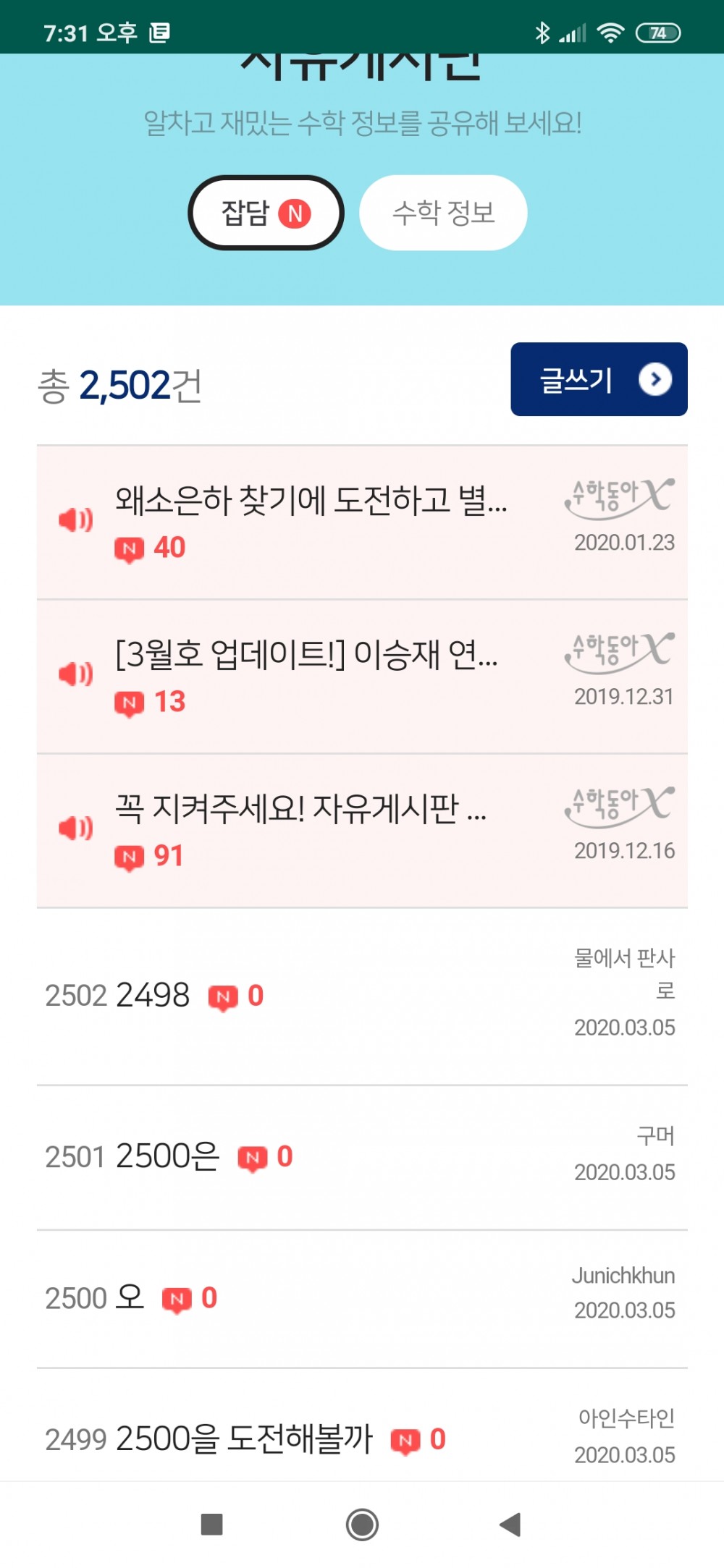
Task: Open post 2501 titled 2500은
Action: point(362,1158)
